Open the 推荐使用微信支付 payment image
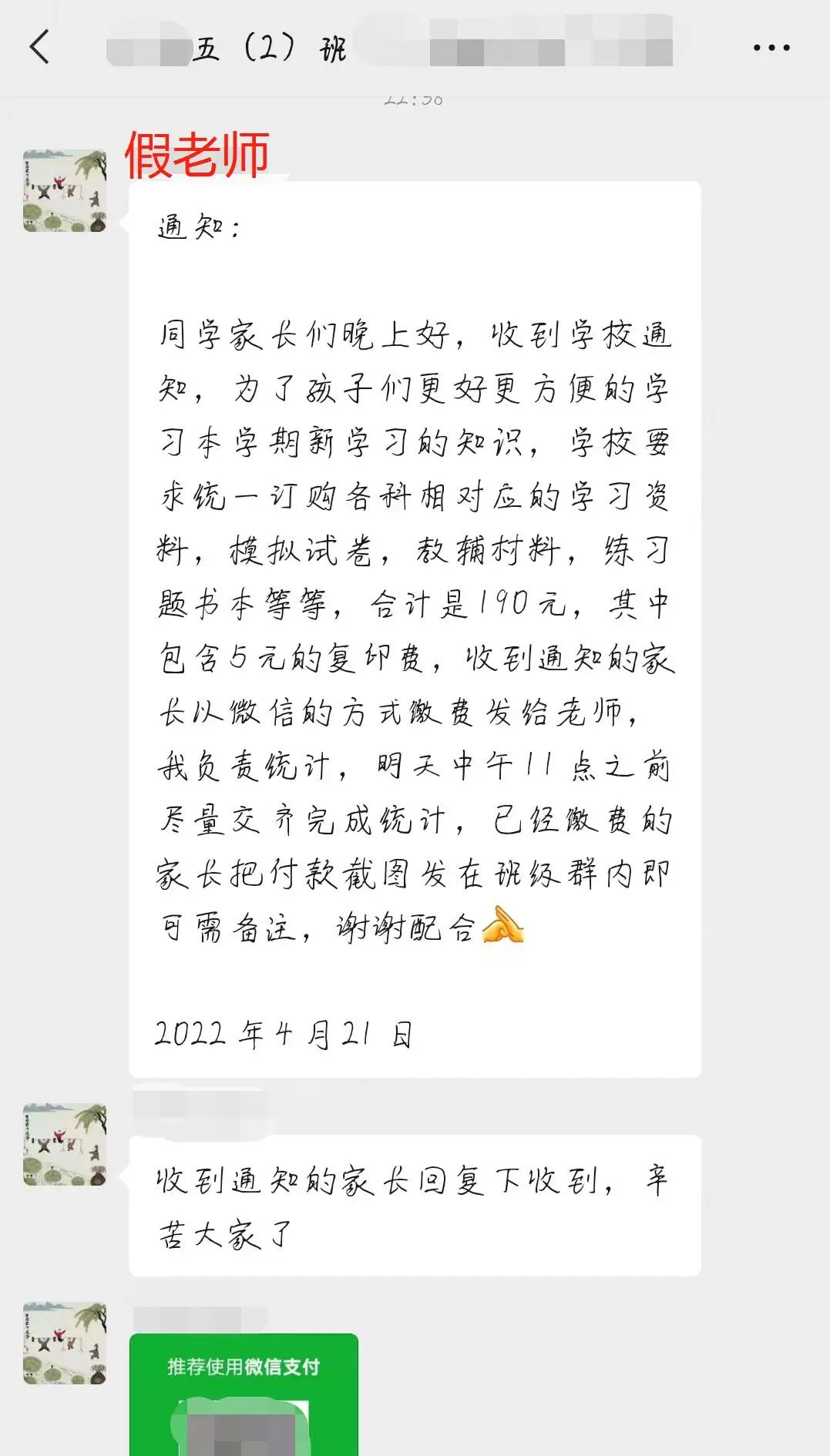The image size is (830, 1456). 244,1394
